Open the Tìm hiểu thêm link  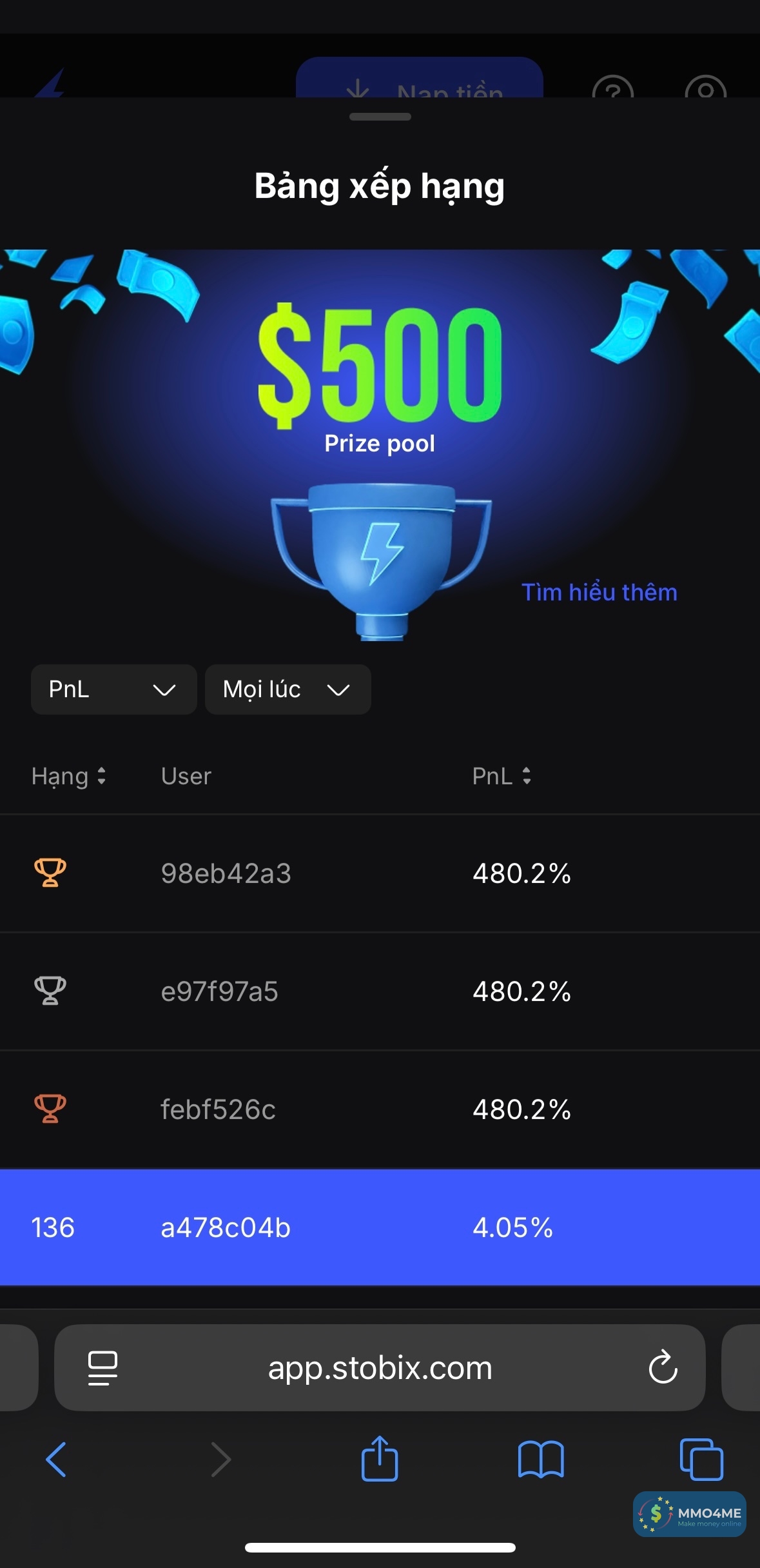[x=599, y=592]
